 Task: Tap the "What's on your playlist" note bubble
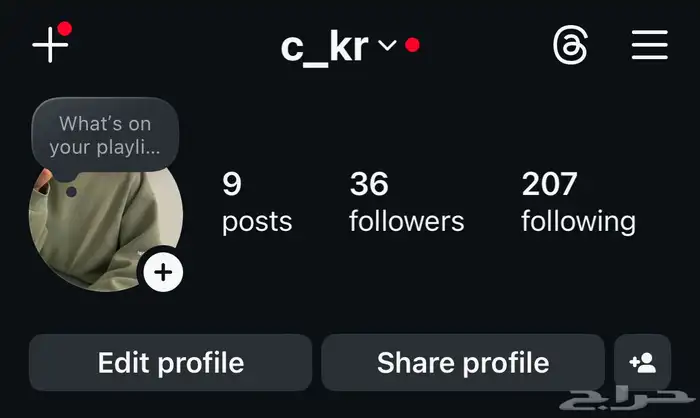(x=104, y=137)
